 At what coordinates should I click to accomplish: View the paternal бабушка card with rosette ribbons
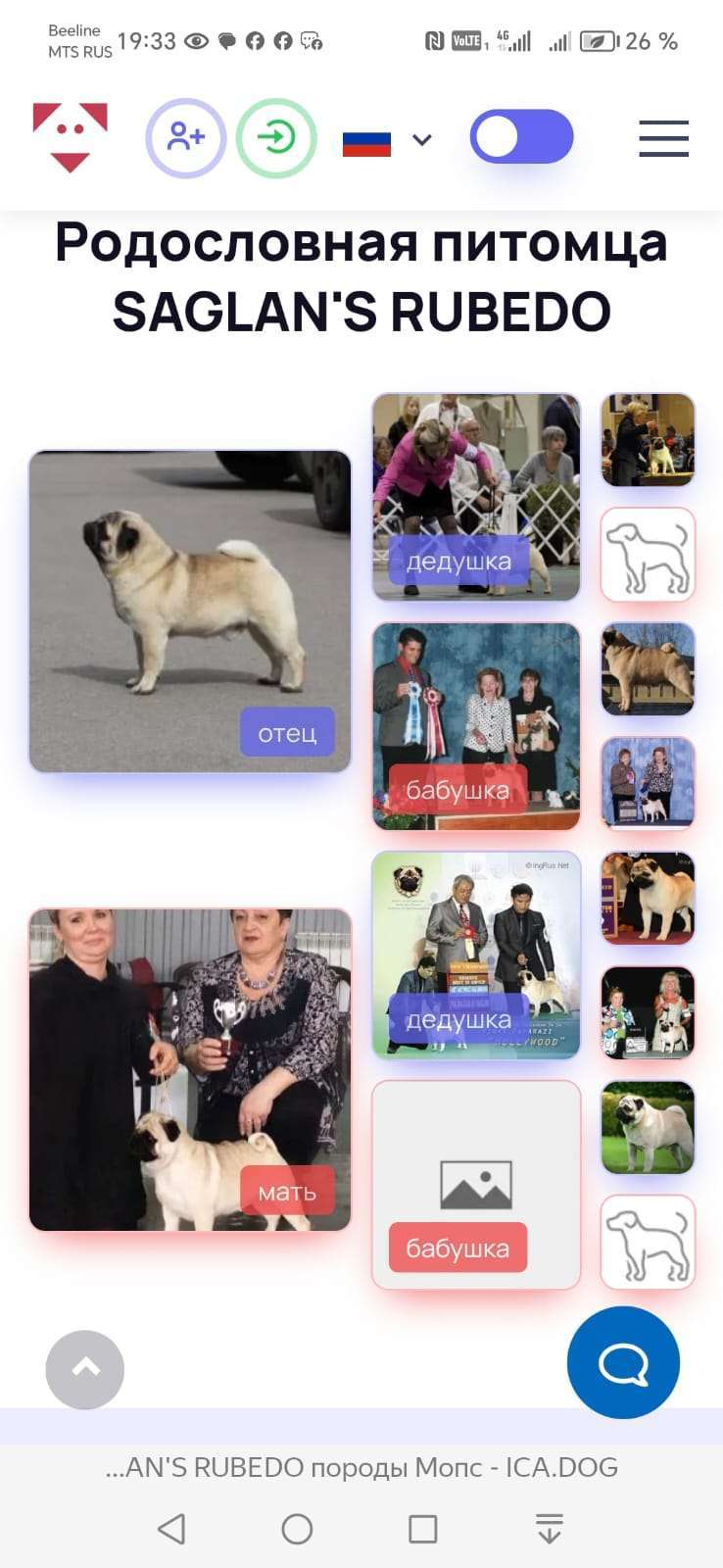coord(476,726)
